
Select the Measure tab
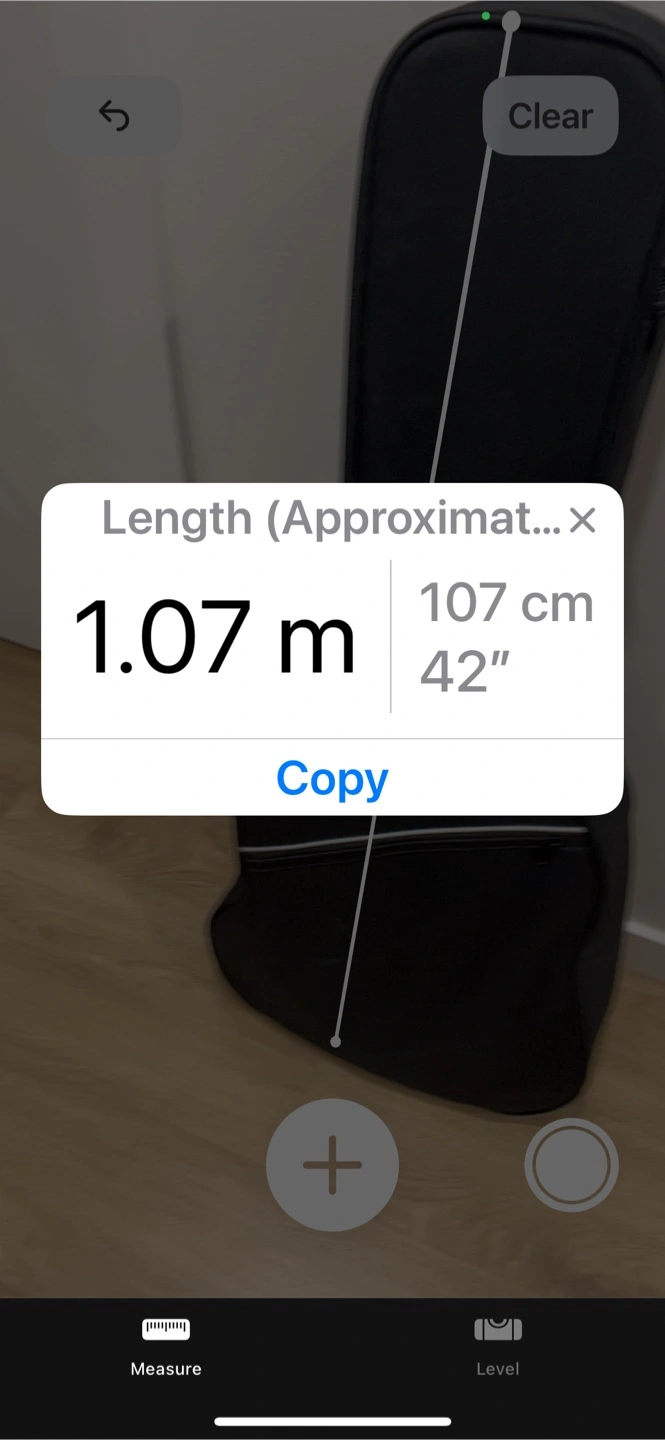[x=166, y=1346]
